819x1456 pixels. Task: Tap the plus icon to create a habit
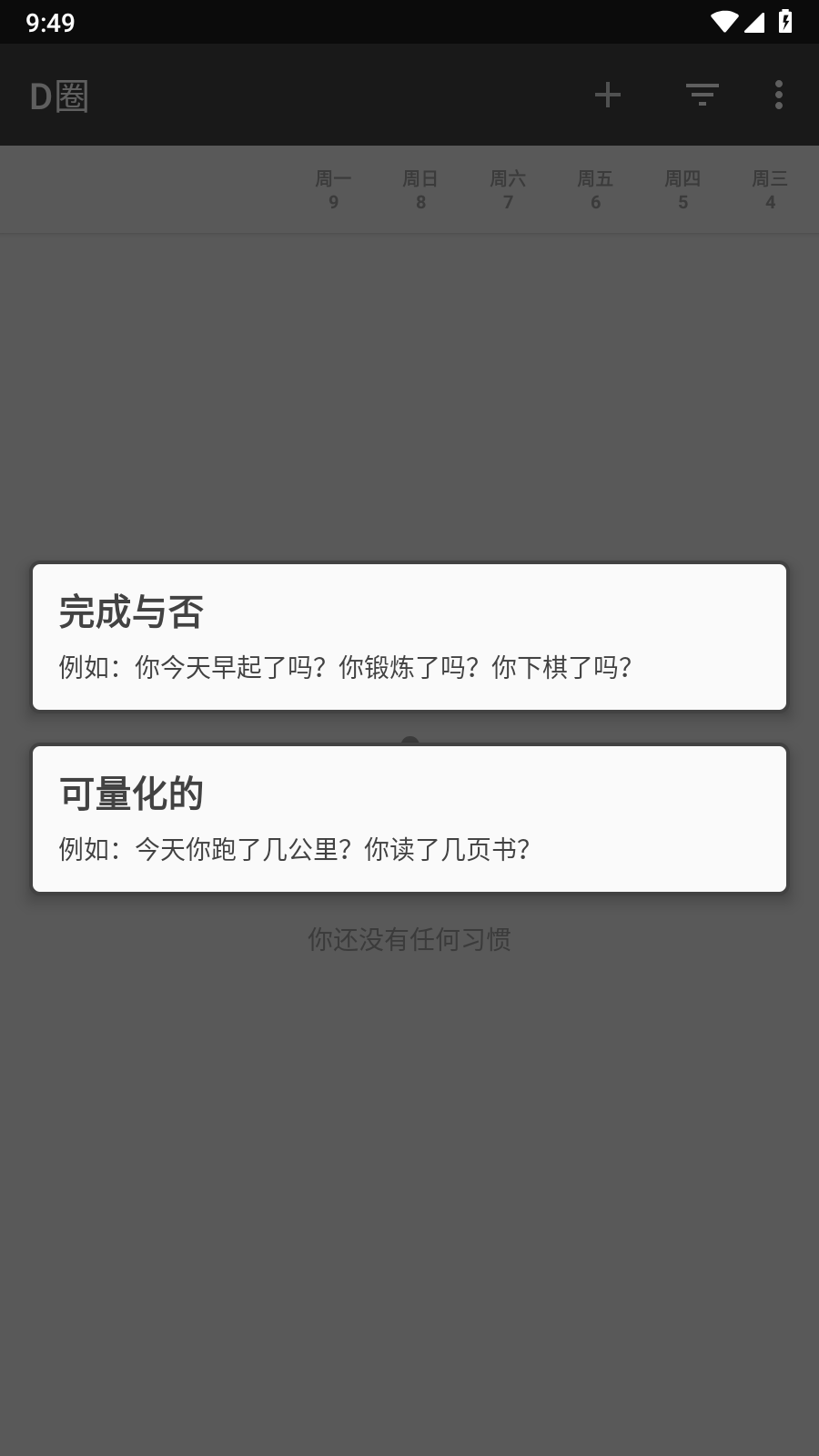coord(607,94)
